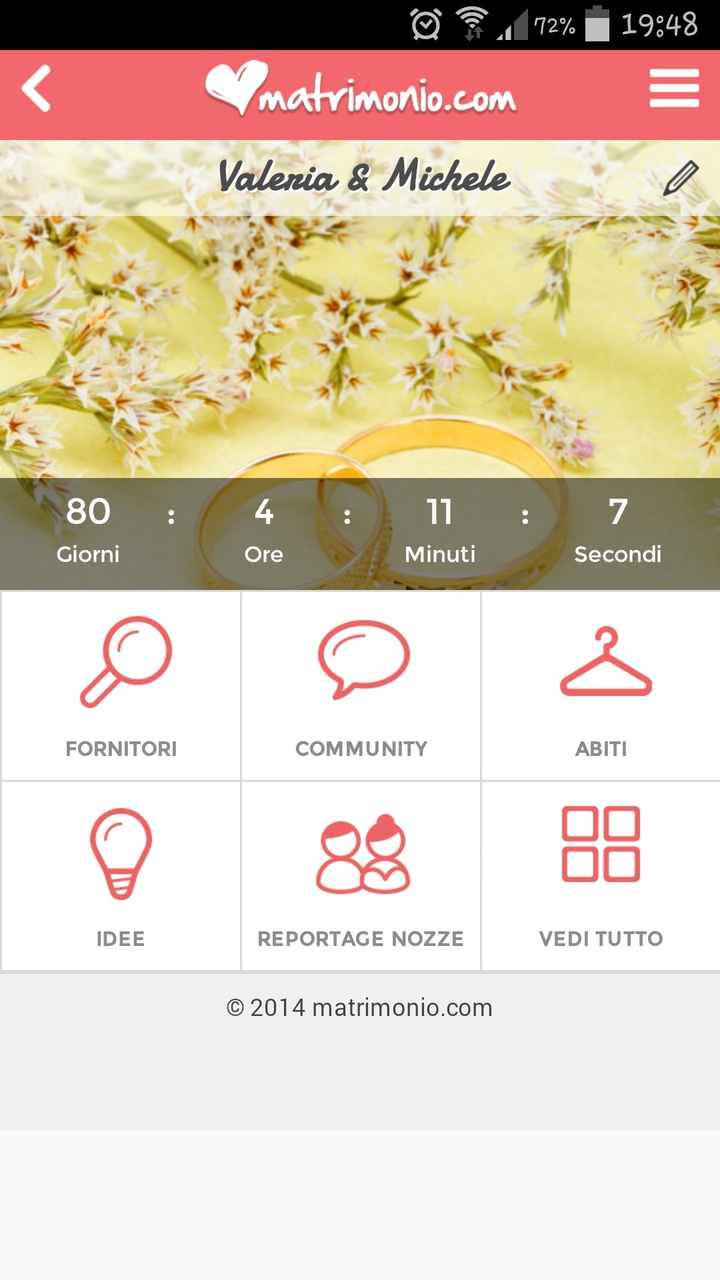Tap the 2014 matrimonio.com copyright link
Image resolution: width=720 pixels, height=1280 pixels.
click(x=360, y=1008)
